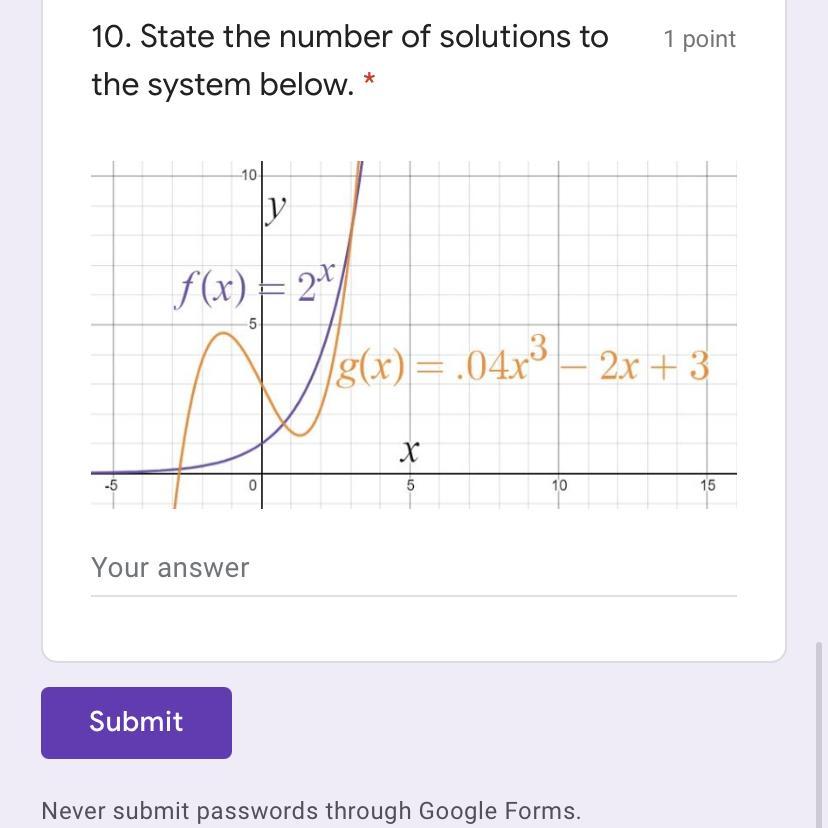Submit the form
Viewport: 828px width, 828px height.
point(136,722)
